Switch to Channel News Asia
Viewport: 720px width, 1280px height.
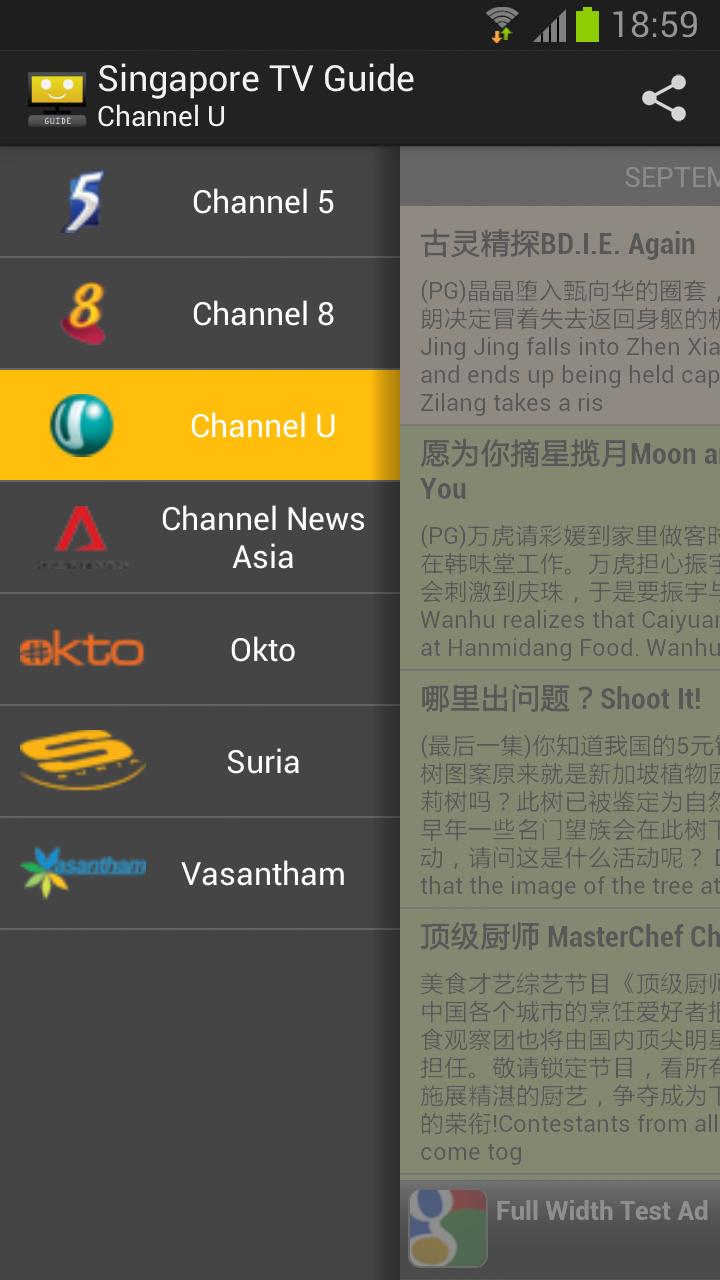(x=200, y=538)
